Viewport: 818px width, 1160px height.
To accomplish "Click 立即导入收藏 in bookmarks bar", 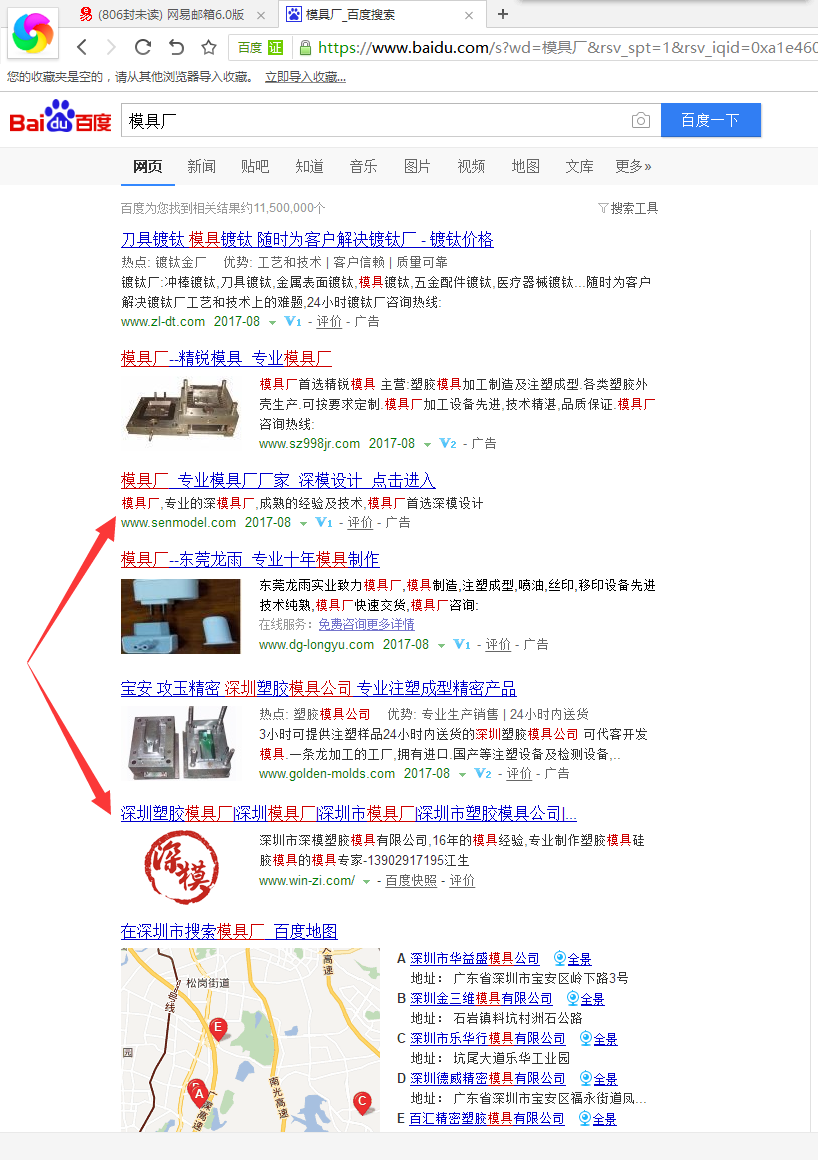I will pos(305,77).
